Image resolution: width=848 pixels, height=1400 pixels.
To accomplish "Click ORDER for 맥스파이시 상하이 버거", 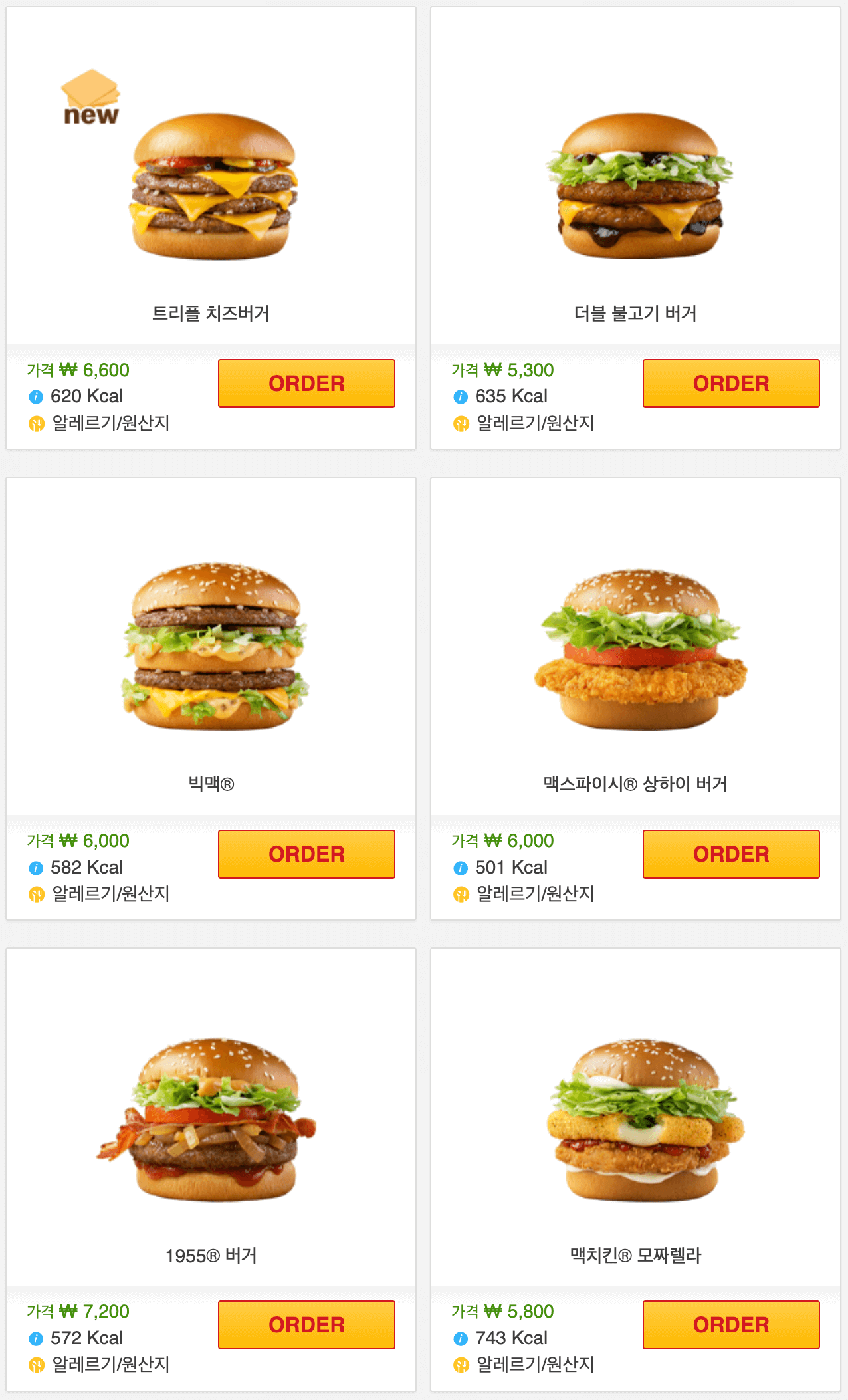I will click(731, 854).
